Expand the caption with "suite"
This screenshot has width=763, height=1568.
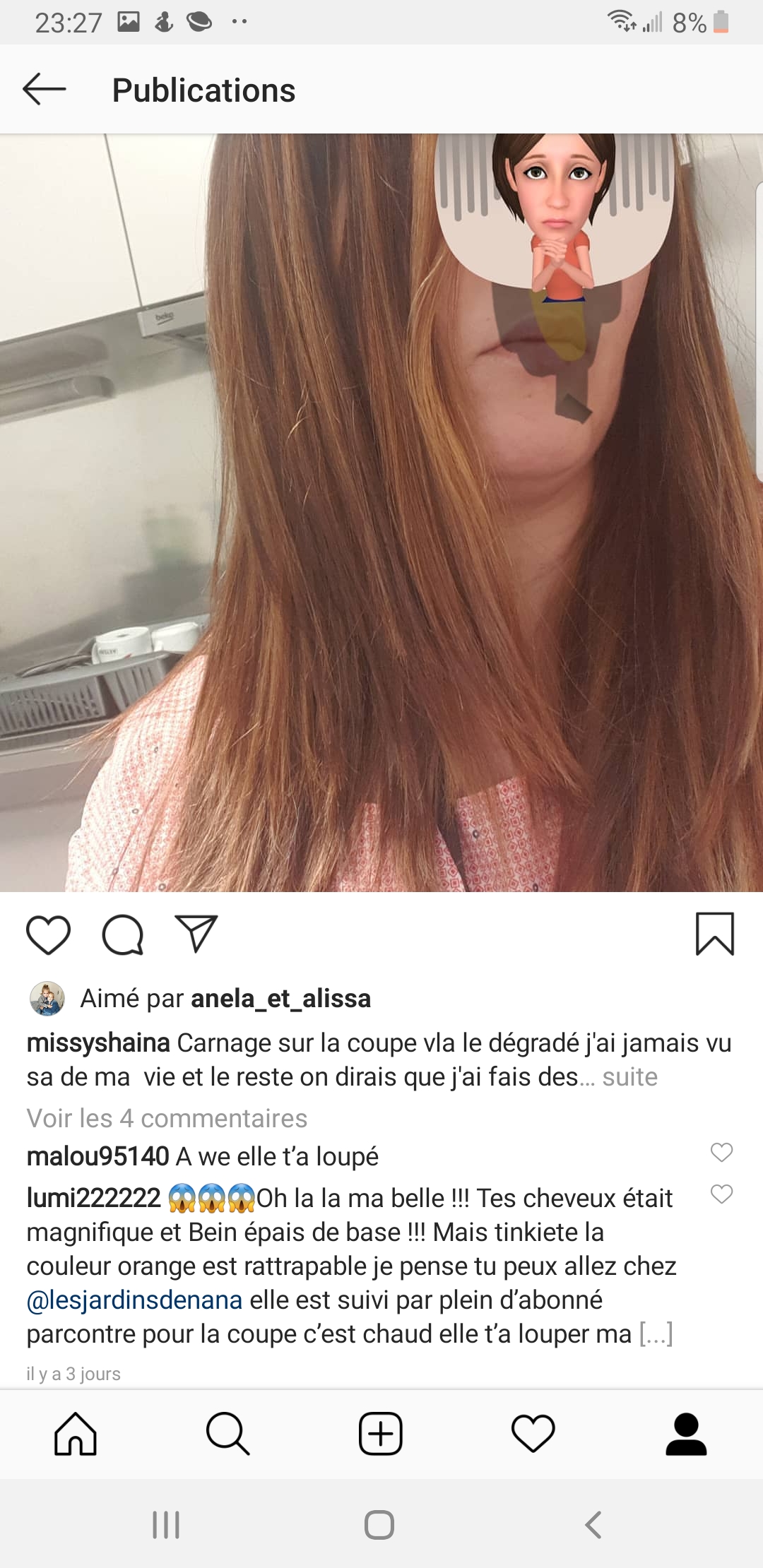click(629, 1077)
